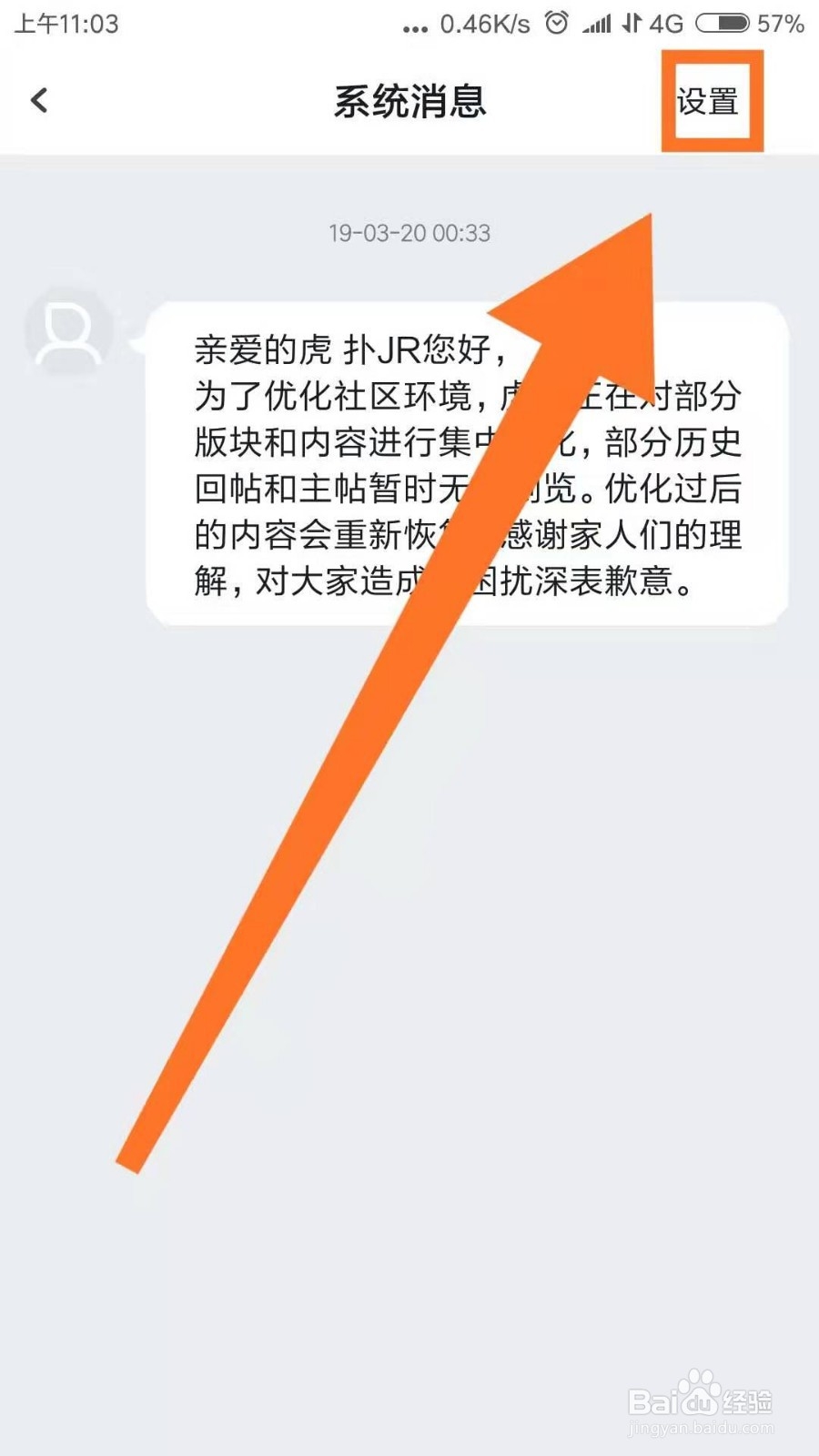Tap the 19-03-20 00:33 timestamp

pyautogui.click(x=409, y=233)
